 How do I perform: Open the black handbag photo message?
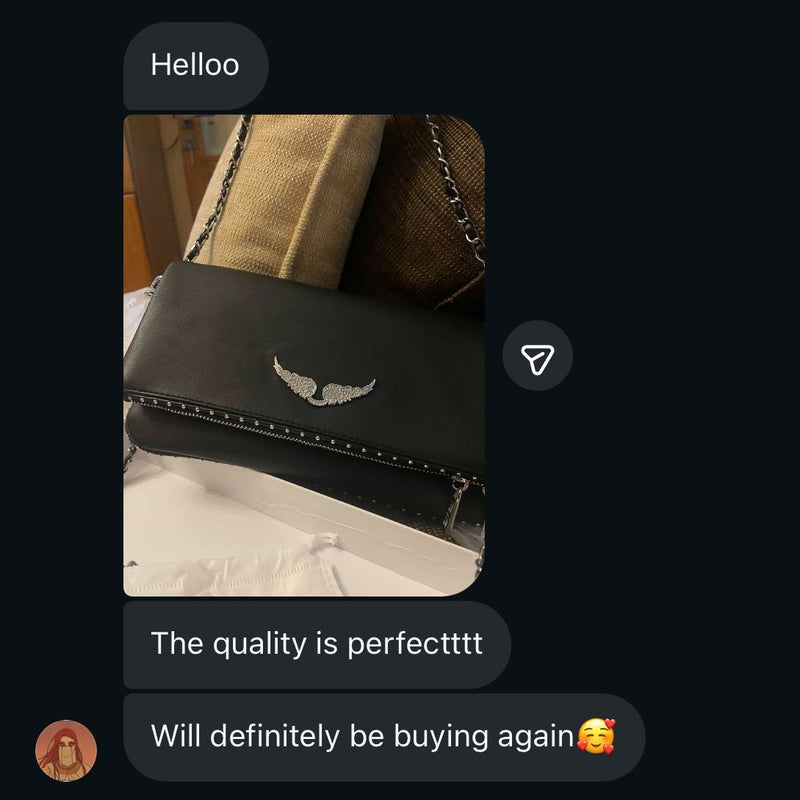(304, 355)
